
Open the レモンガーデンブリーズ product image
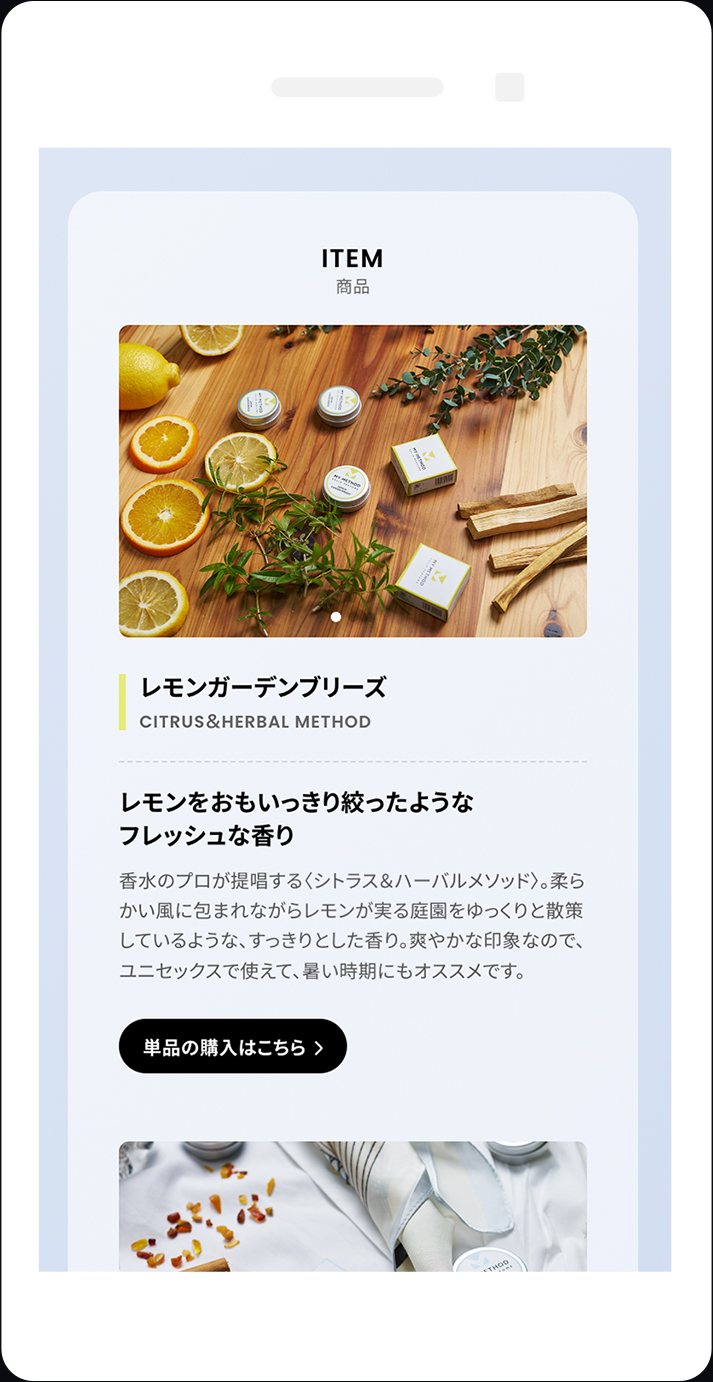352,480
